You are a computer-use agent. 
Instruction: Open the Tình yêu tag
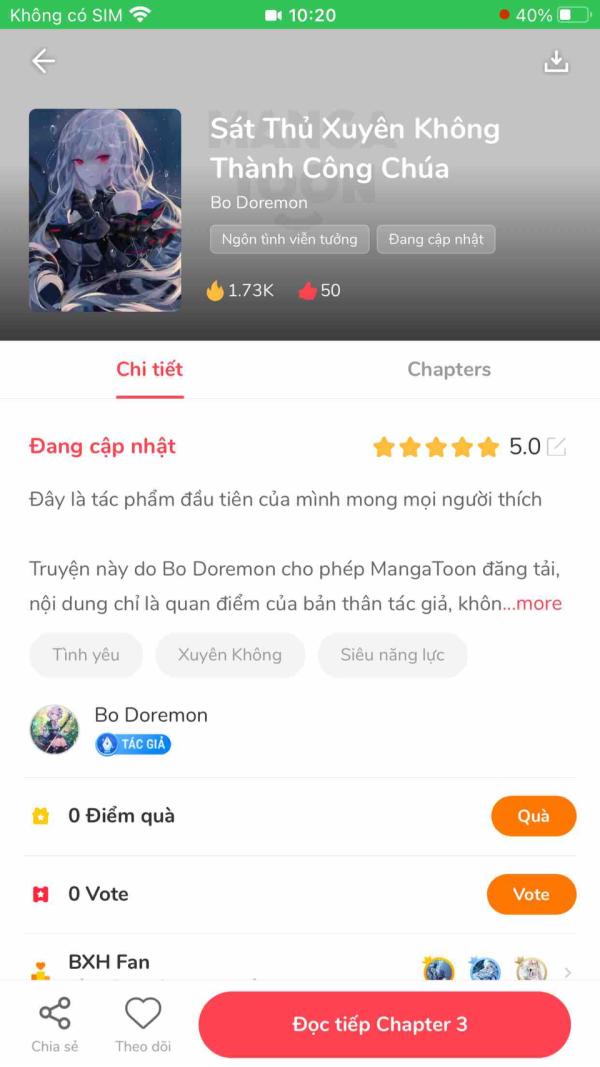86,655
